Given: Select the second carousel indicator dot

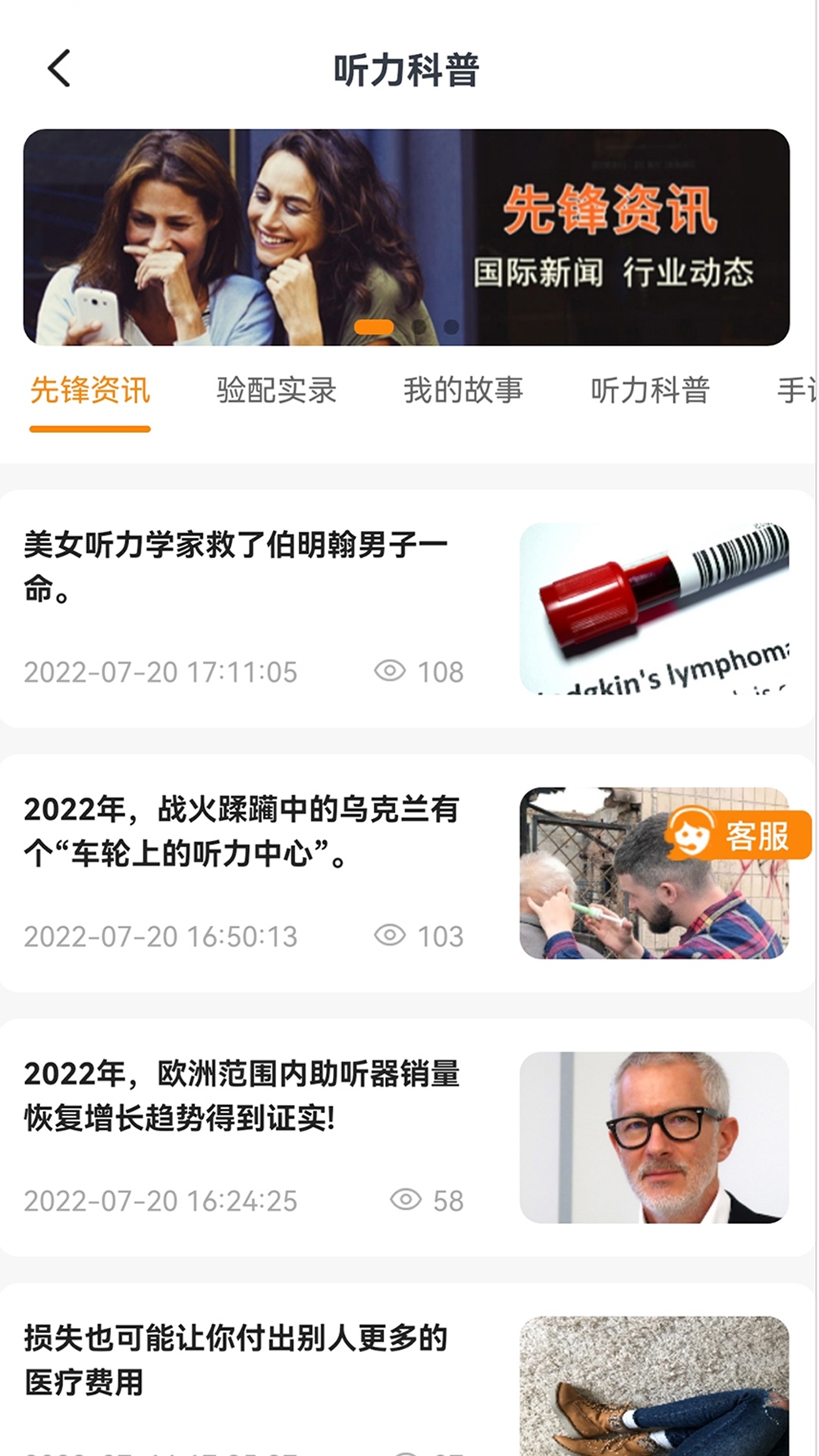Looking at the screenshot, I should 418,326.
